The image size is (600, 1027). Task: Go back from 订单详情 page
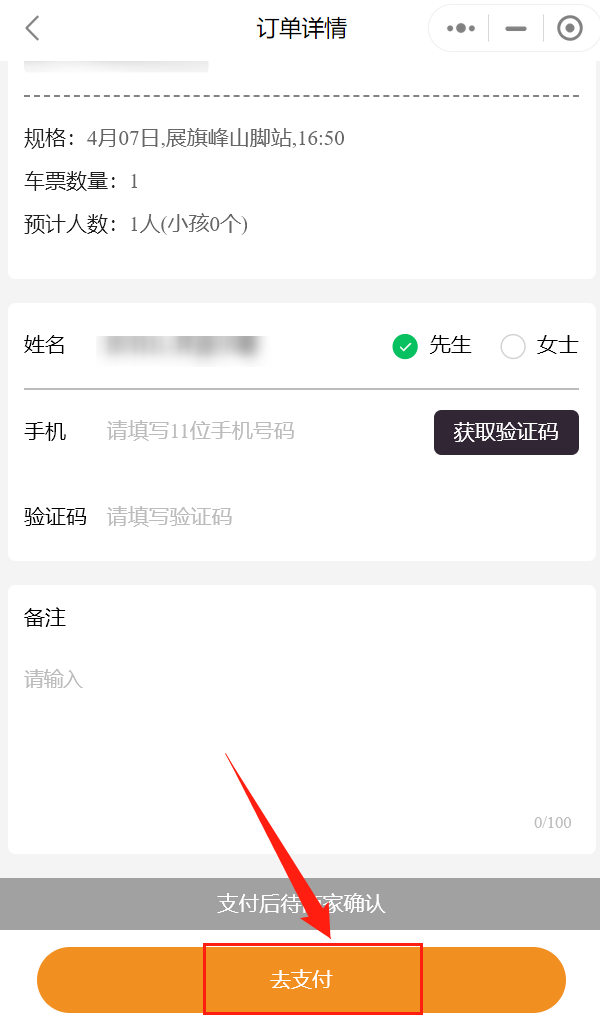[x=32, y=28]
